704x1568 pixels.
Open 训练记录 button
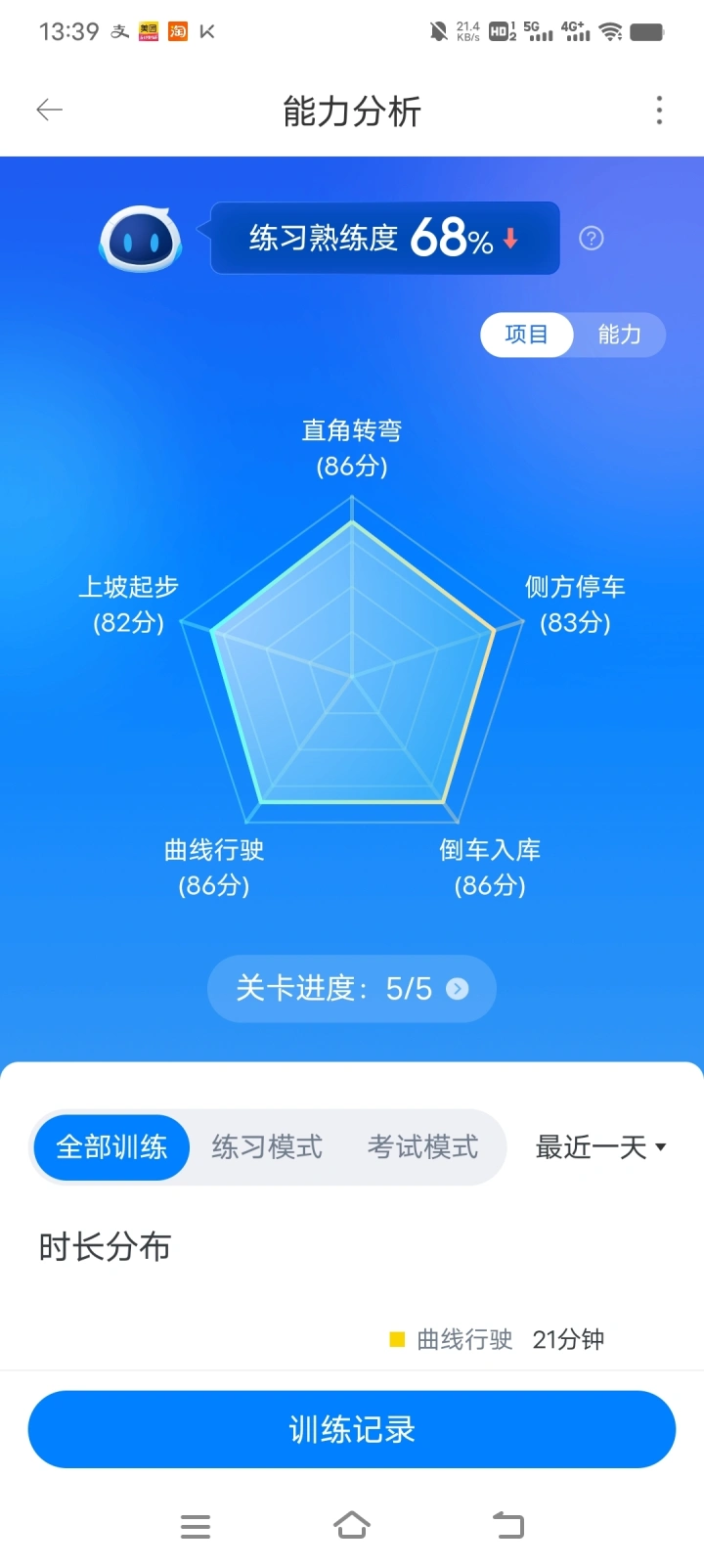click(x=352, y=1429)
